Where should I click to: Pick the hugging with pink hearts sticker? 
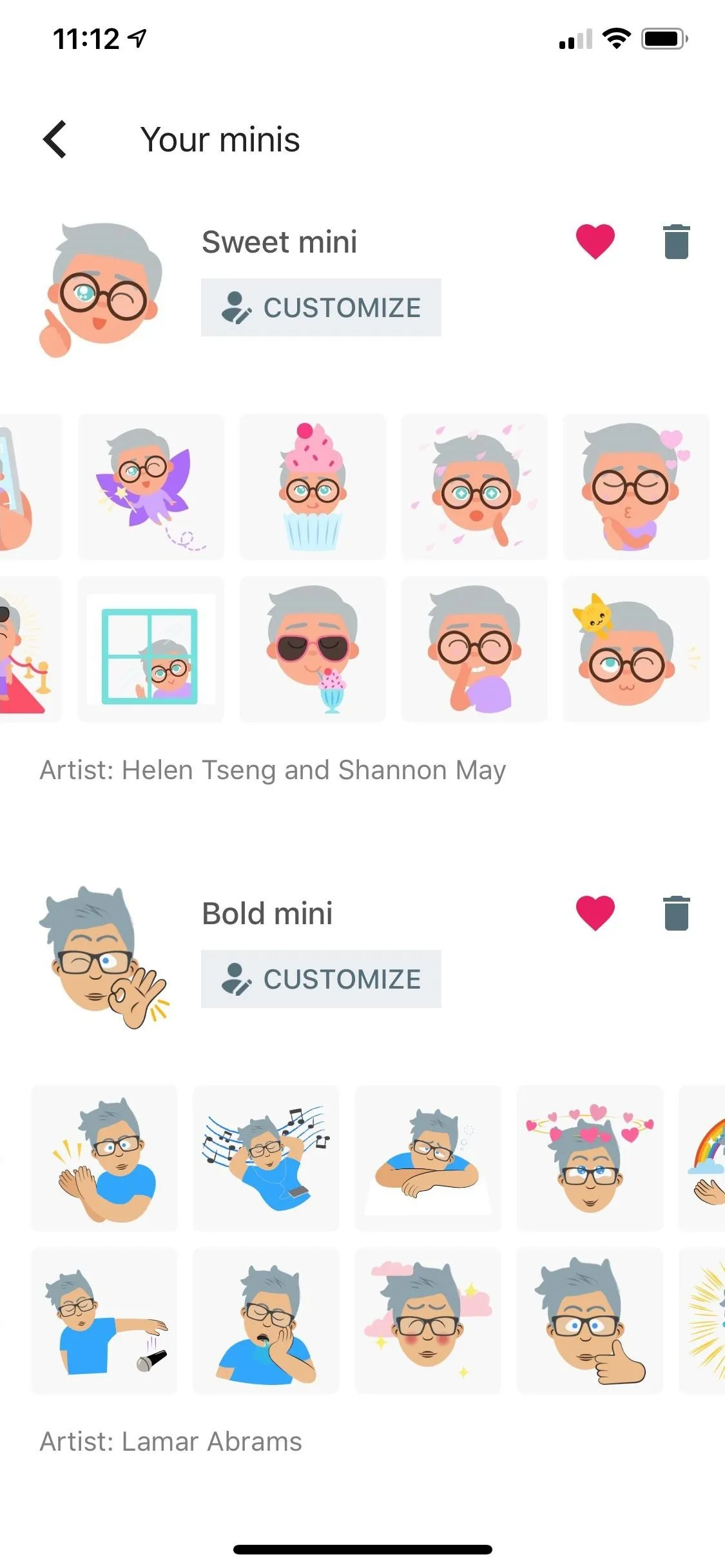[636, 487]
